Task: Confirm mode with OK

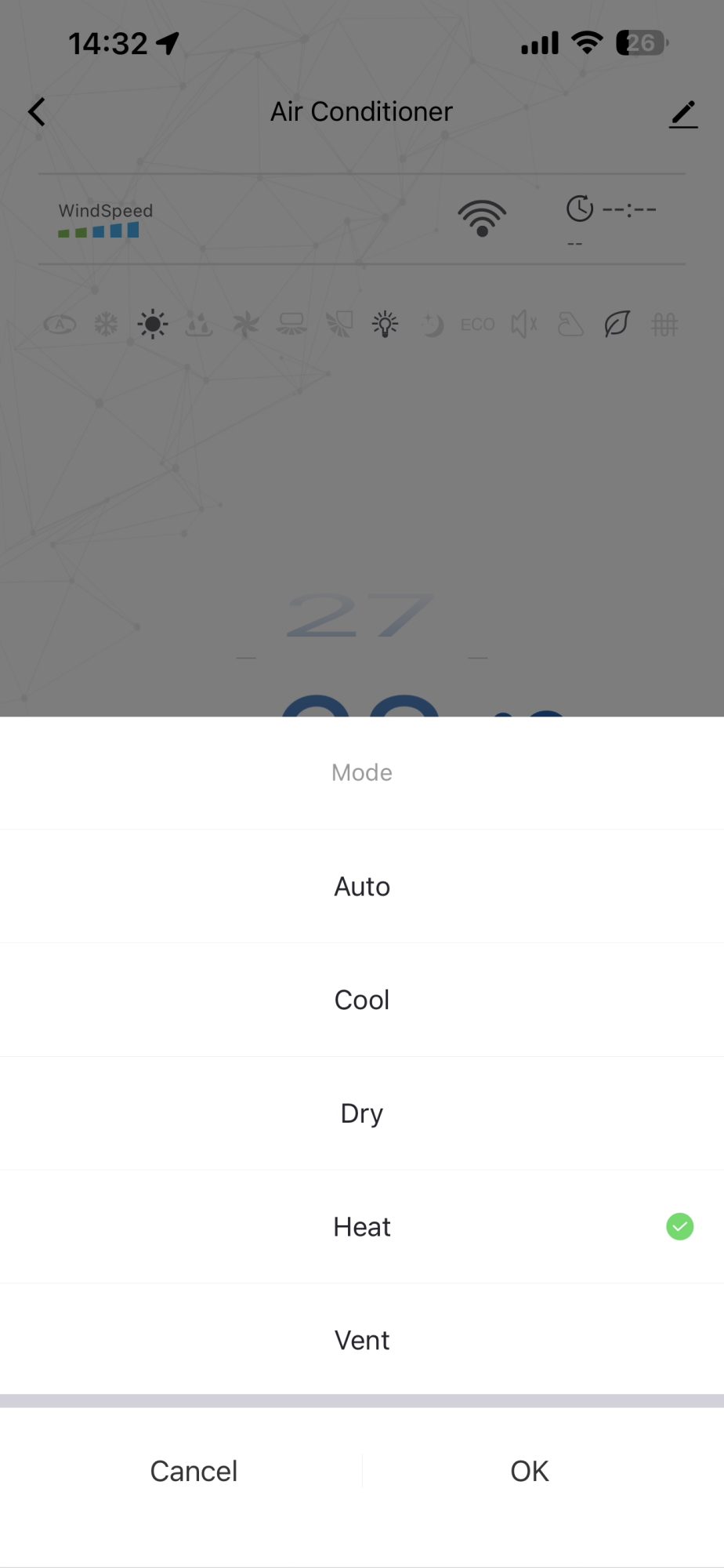Action: coord(530,1471)
